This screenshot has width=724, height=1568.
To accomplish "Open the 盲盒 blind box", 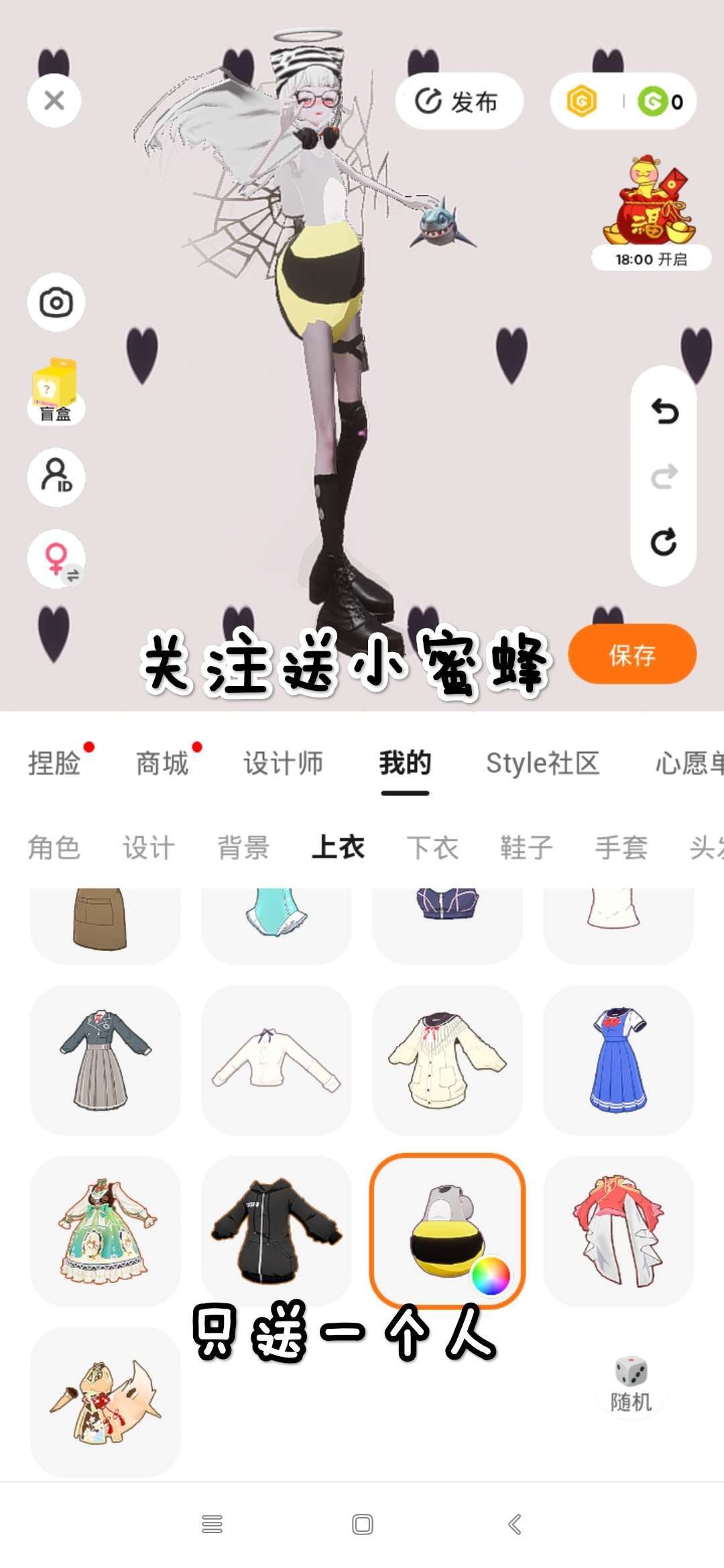I will [x=56, y=391].
